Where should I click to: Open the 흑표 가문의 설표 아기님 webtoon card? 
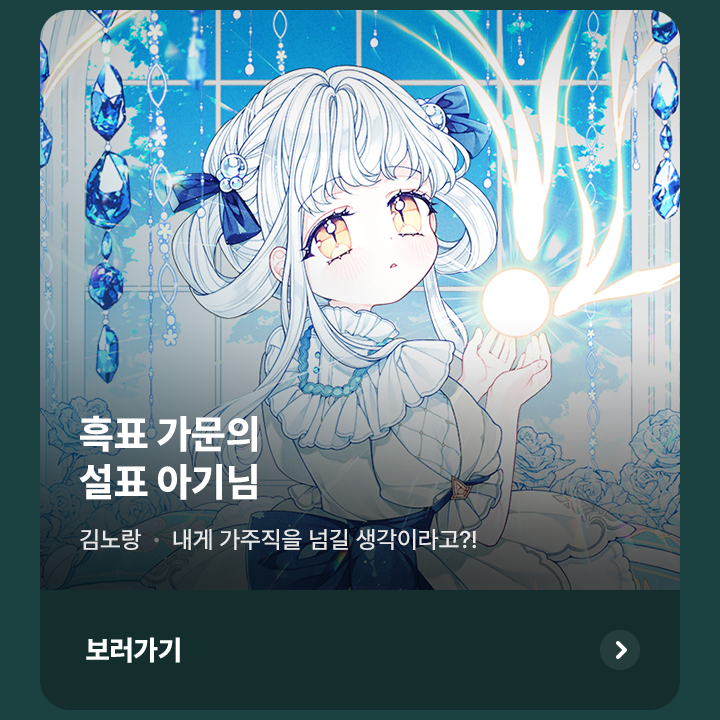[x=360, y=300]
